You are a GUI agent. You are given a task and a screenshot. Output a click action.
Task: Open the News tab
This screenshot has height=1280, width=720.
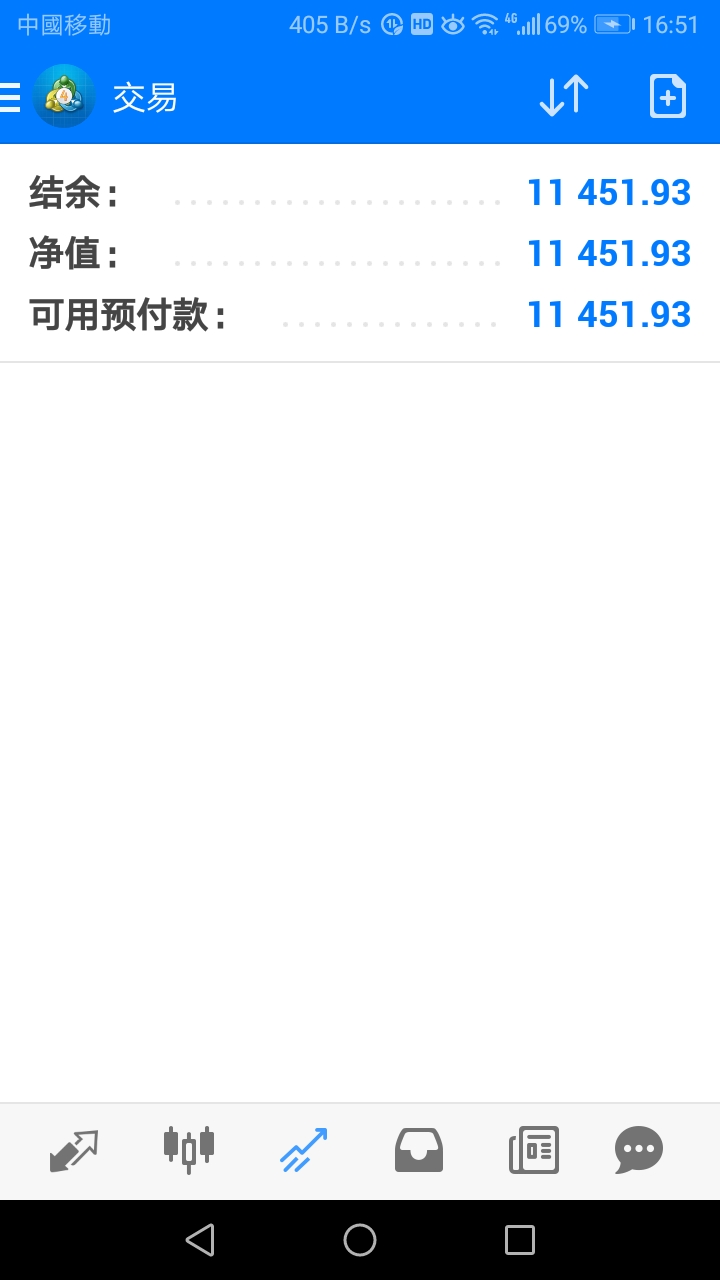tap(533, 1150)
